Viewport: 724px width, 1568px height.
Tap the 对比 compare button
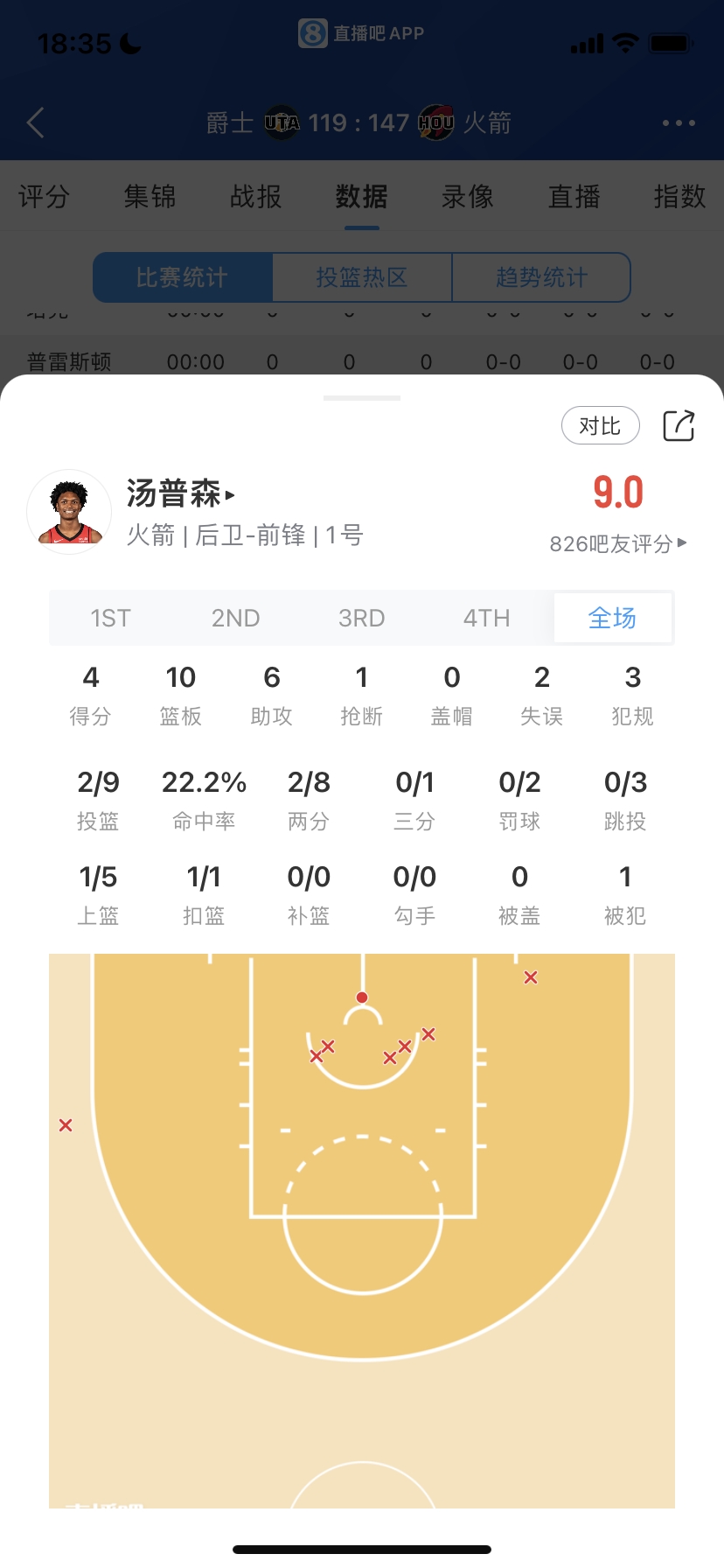pyautogui.click(x=600, y=426)
